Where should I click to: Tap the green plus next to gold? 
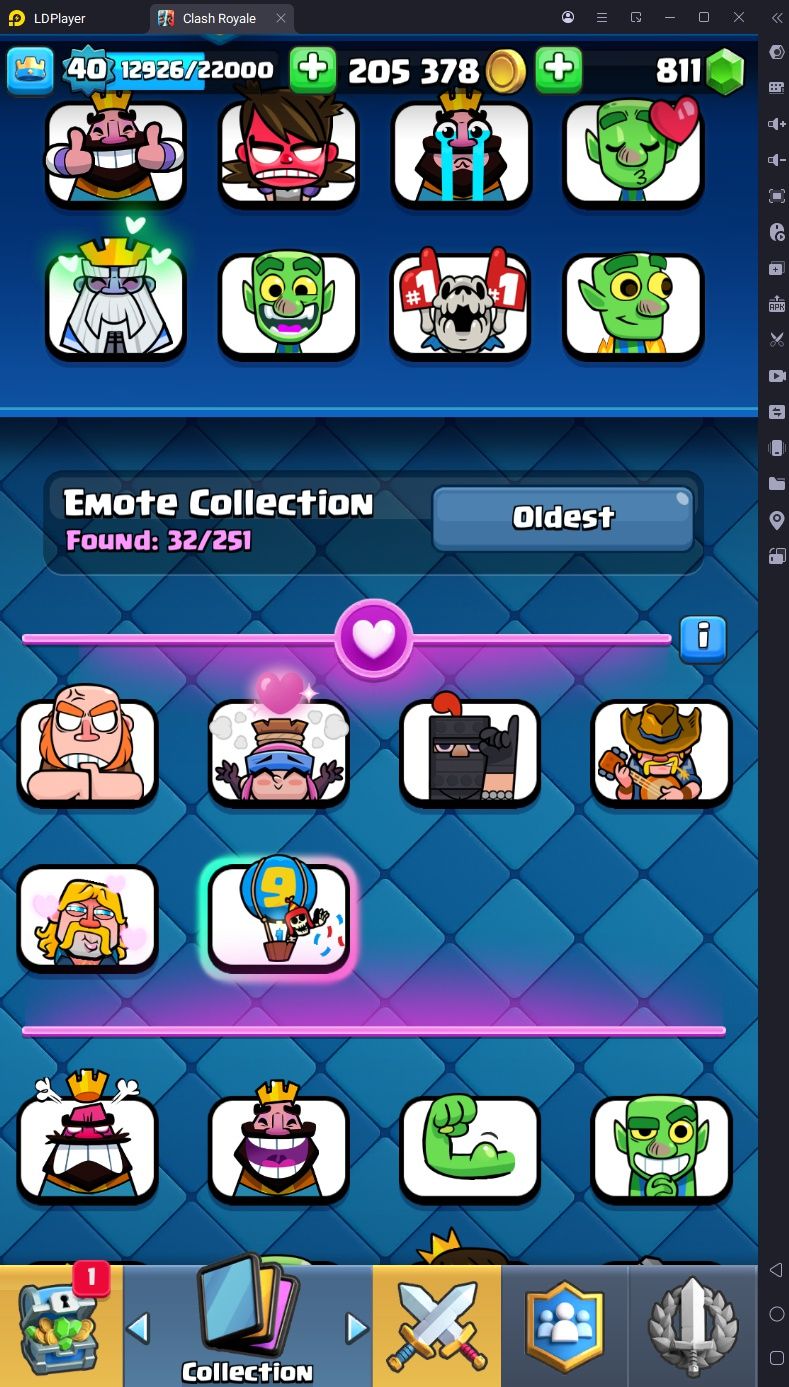coord(559,69)
